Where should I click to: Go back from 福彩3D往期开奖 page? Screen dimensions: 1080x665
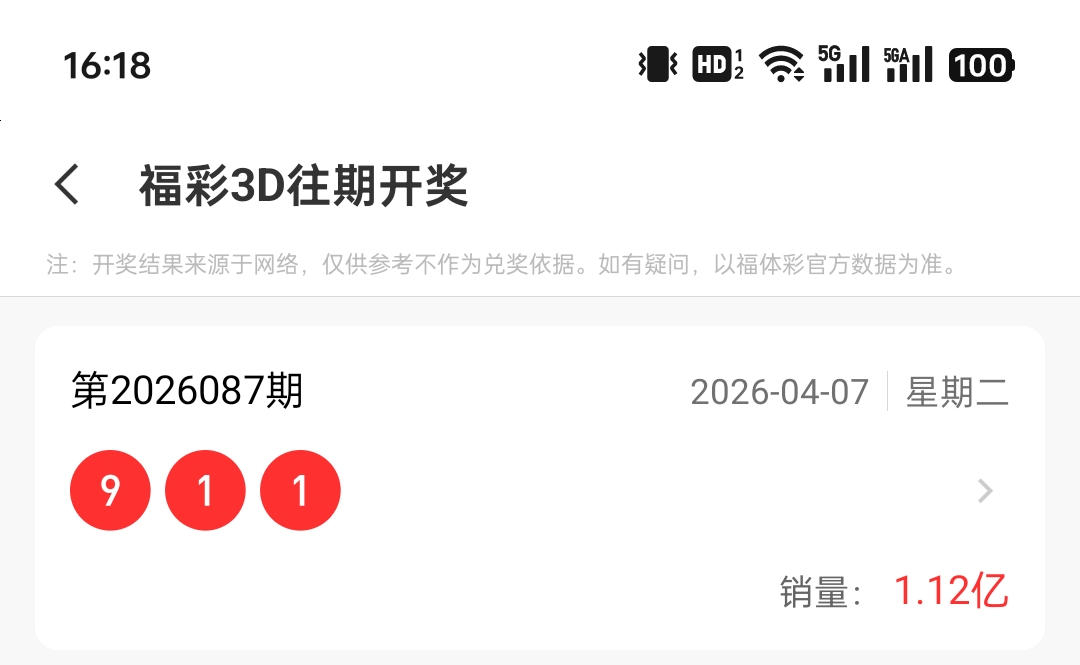tap(67, 185)
